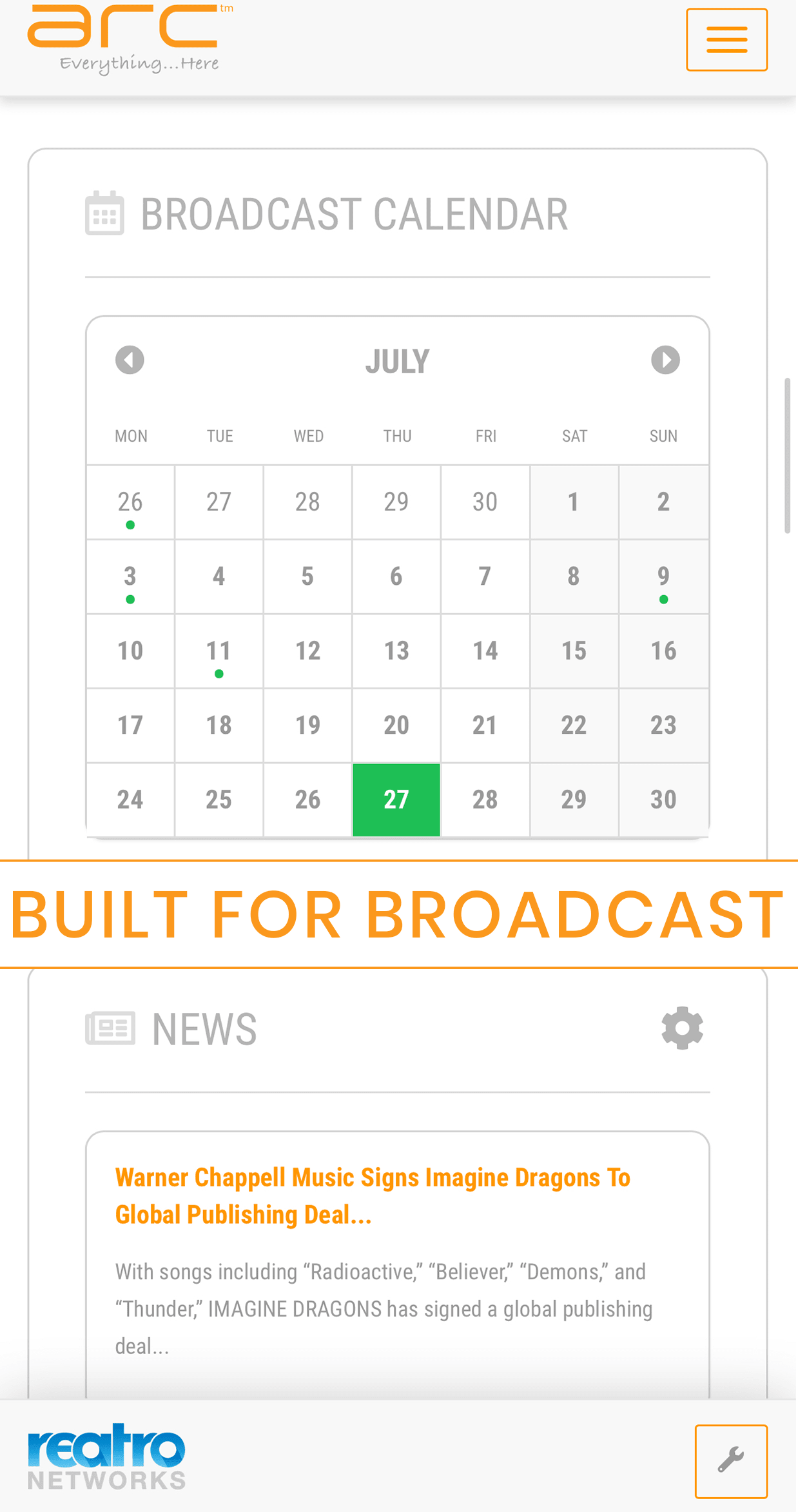Pick July 15 in calendar
This screenshot has height=1512, width=798.
tap(574, 651)
